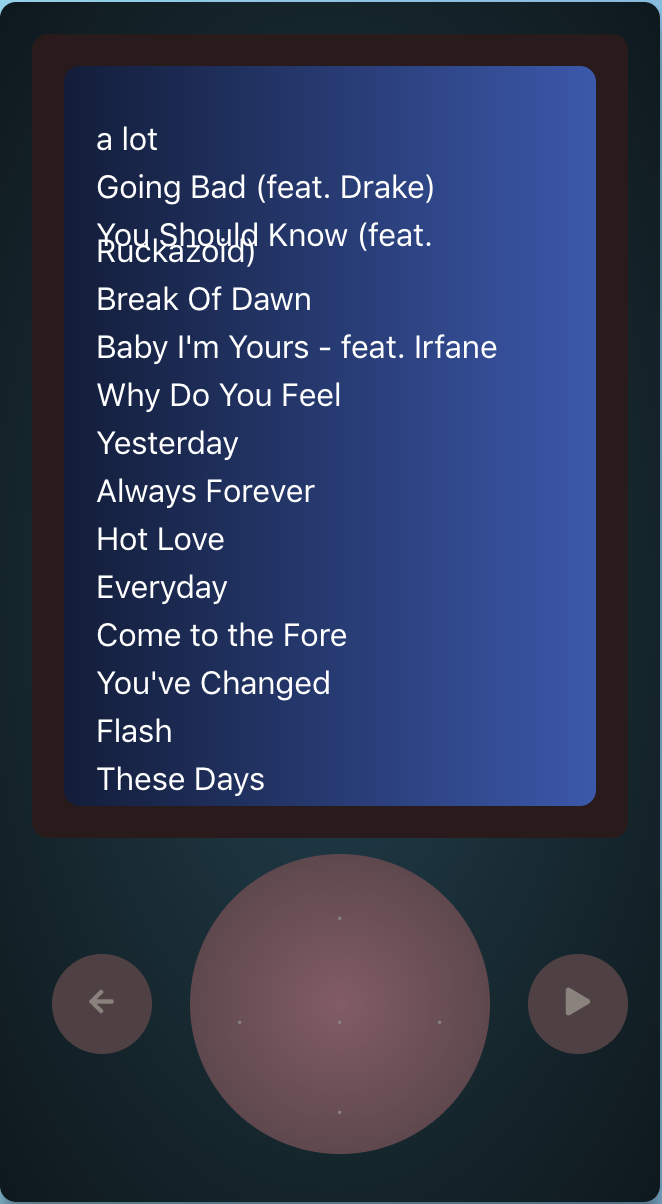Choose the song Yesterday
The height and width of the screenshot is (1204, 662).
point(168,443)
